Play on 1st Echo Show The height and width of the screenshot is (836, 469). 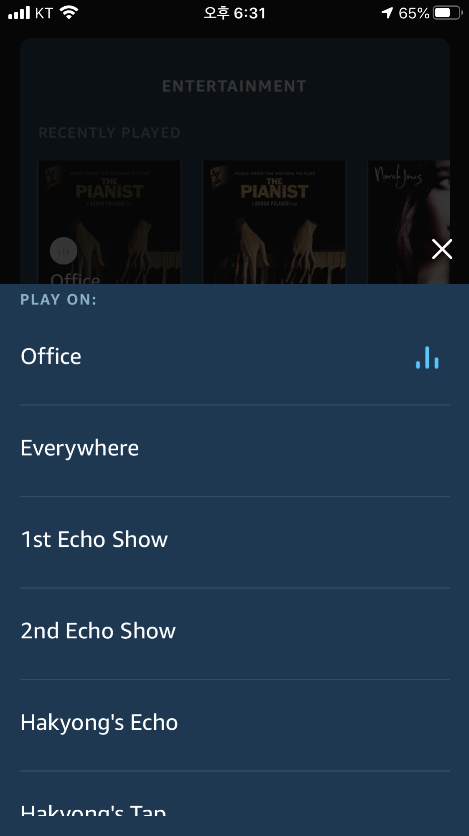(234, 540)
